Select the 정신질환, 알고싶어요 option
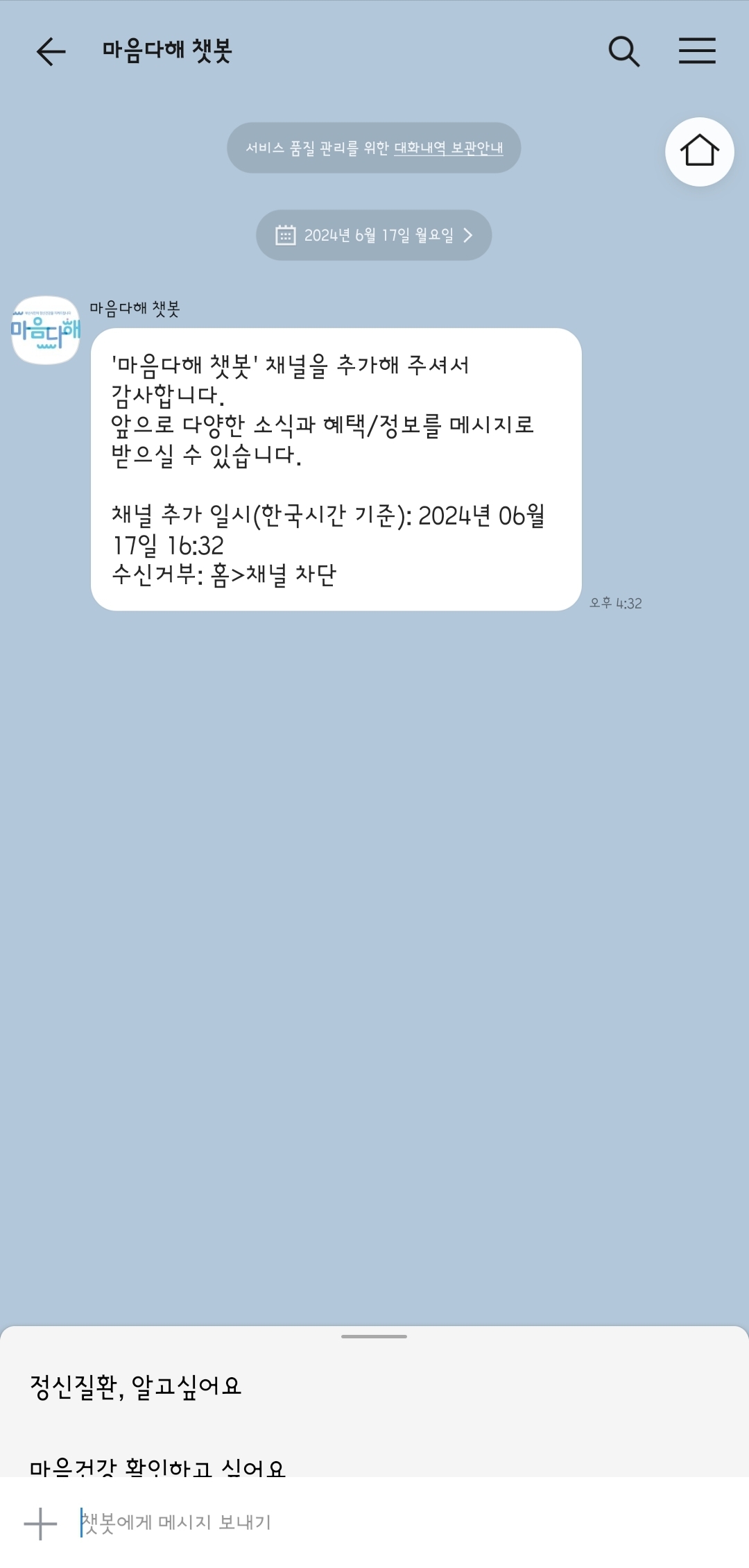This screenshot has width=749, height=1568. [x=136, y=1387]
